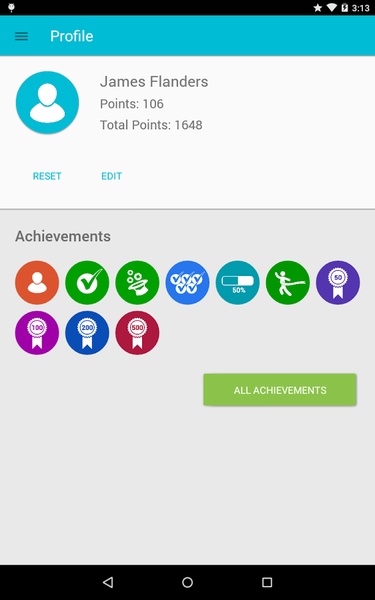Tap the 50% progress achievement badge
This screenshot has width=375, height=600.
238,282
